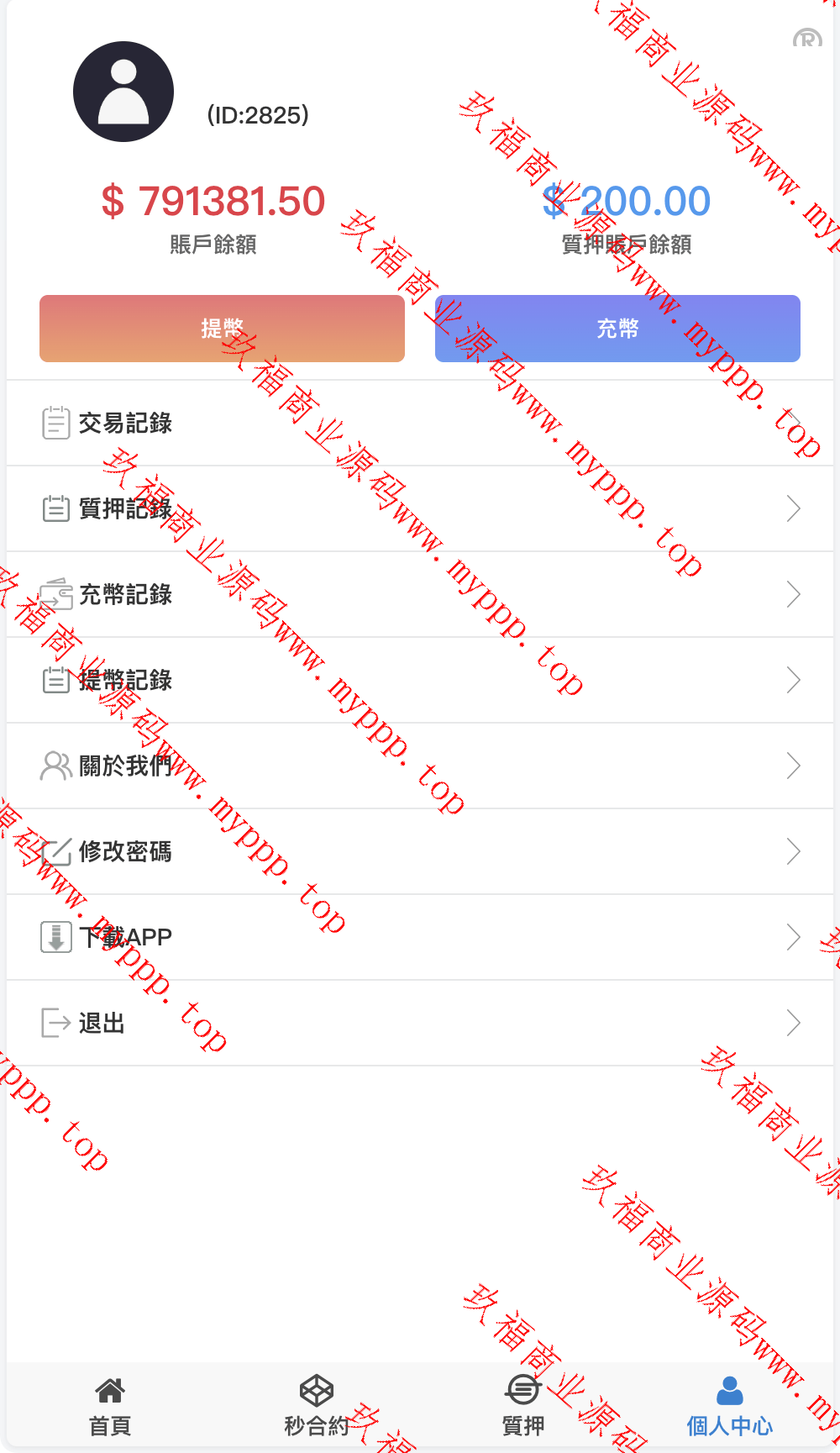Tap the 充幣 deposit button
Viewport: 840px width, 1453px height.
pos(617,329)
